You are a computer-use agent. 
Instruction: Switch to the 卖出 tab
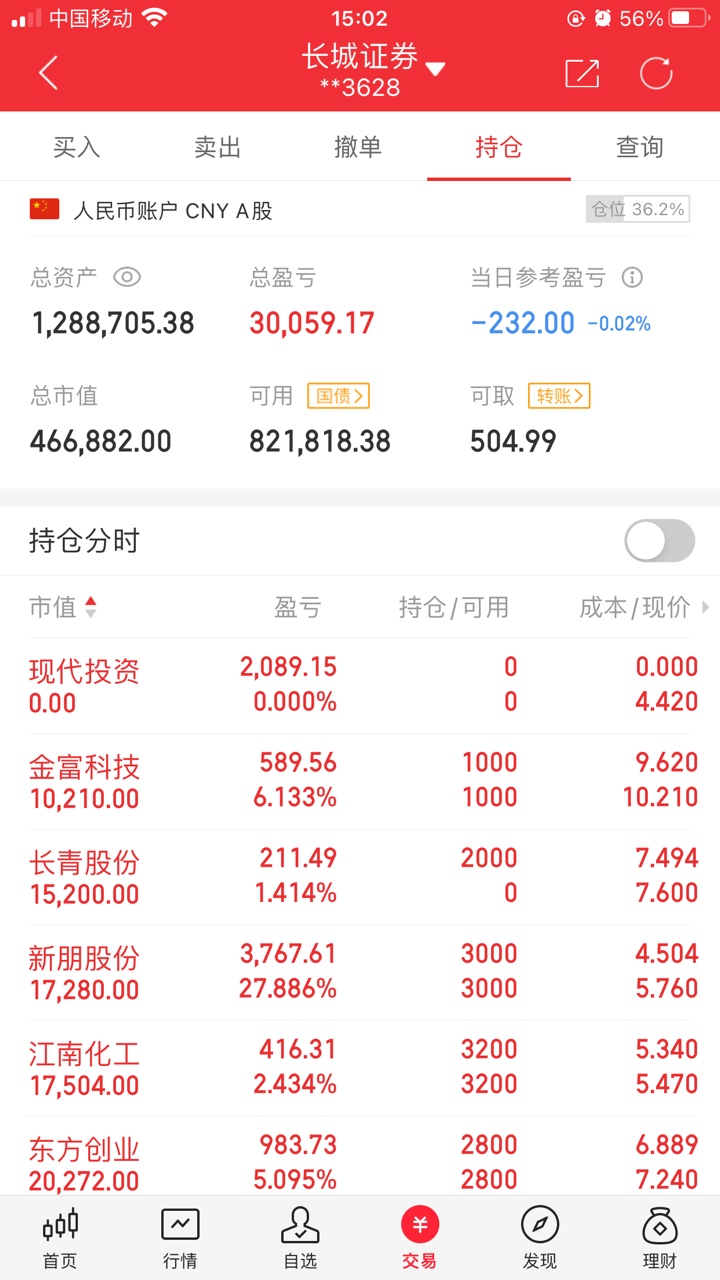click(217, 147)
